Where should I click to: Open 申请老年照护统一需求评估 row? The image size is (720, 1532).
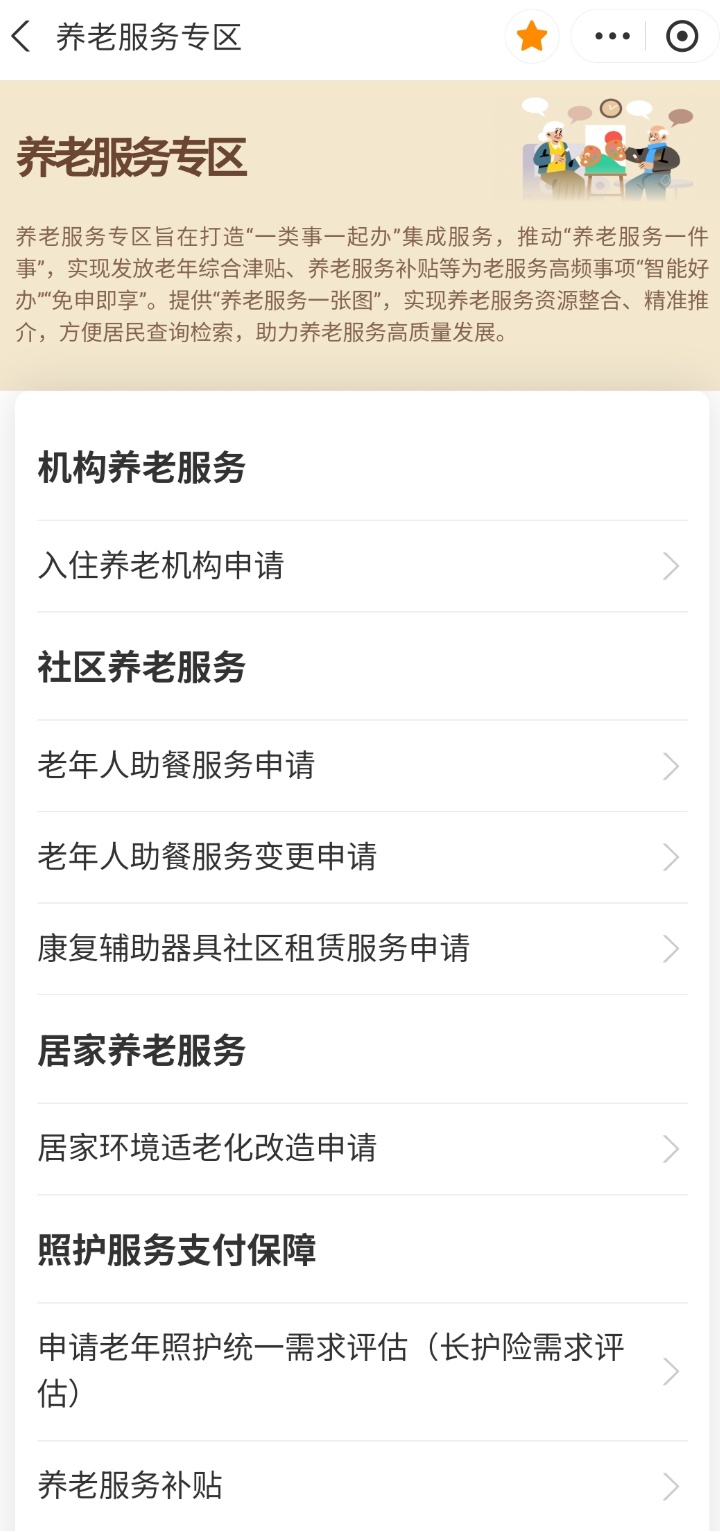pyautogui.click(x=362, y=1371)
